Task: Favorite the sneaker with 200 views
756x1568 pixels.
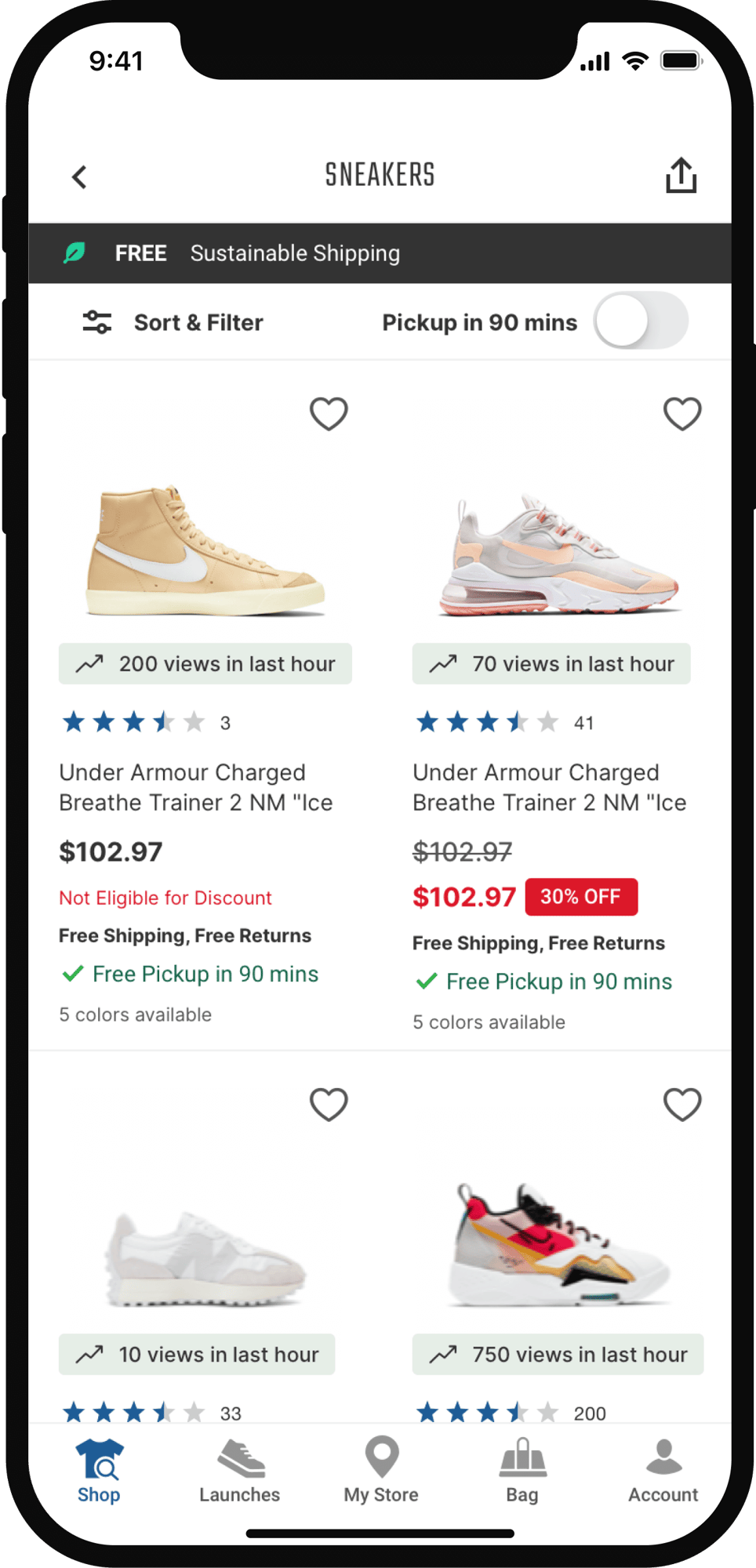Action: coord(329,414)
